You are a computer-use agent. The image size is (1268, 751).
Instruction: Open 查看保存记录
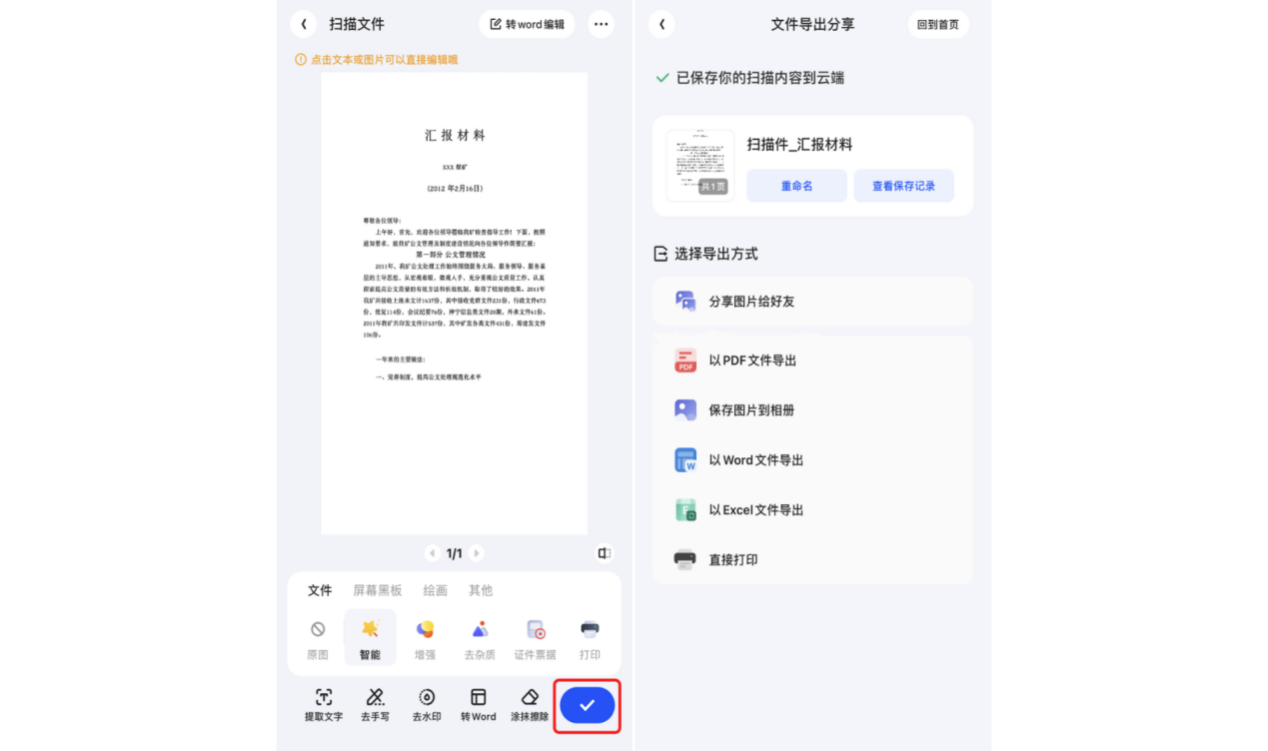click(x=903, y=186)
